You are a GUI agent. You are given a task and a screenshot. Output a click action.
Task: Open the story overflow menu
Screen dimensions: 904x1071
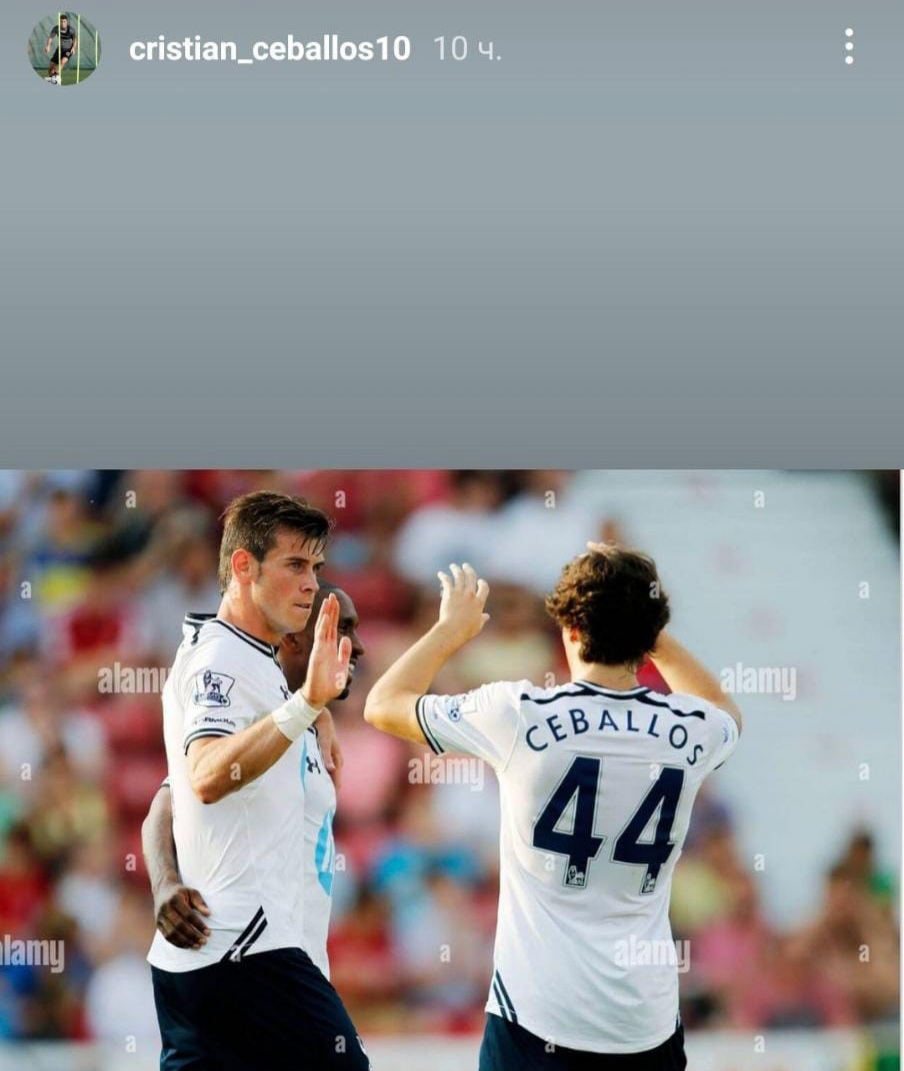pyautogui.click(x=848, y=47)
